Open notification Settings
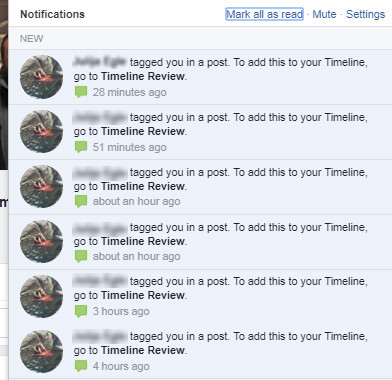The image size is (392, 380). click(365, 14)
